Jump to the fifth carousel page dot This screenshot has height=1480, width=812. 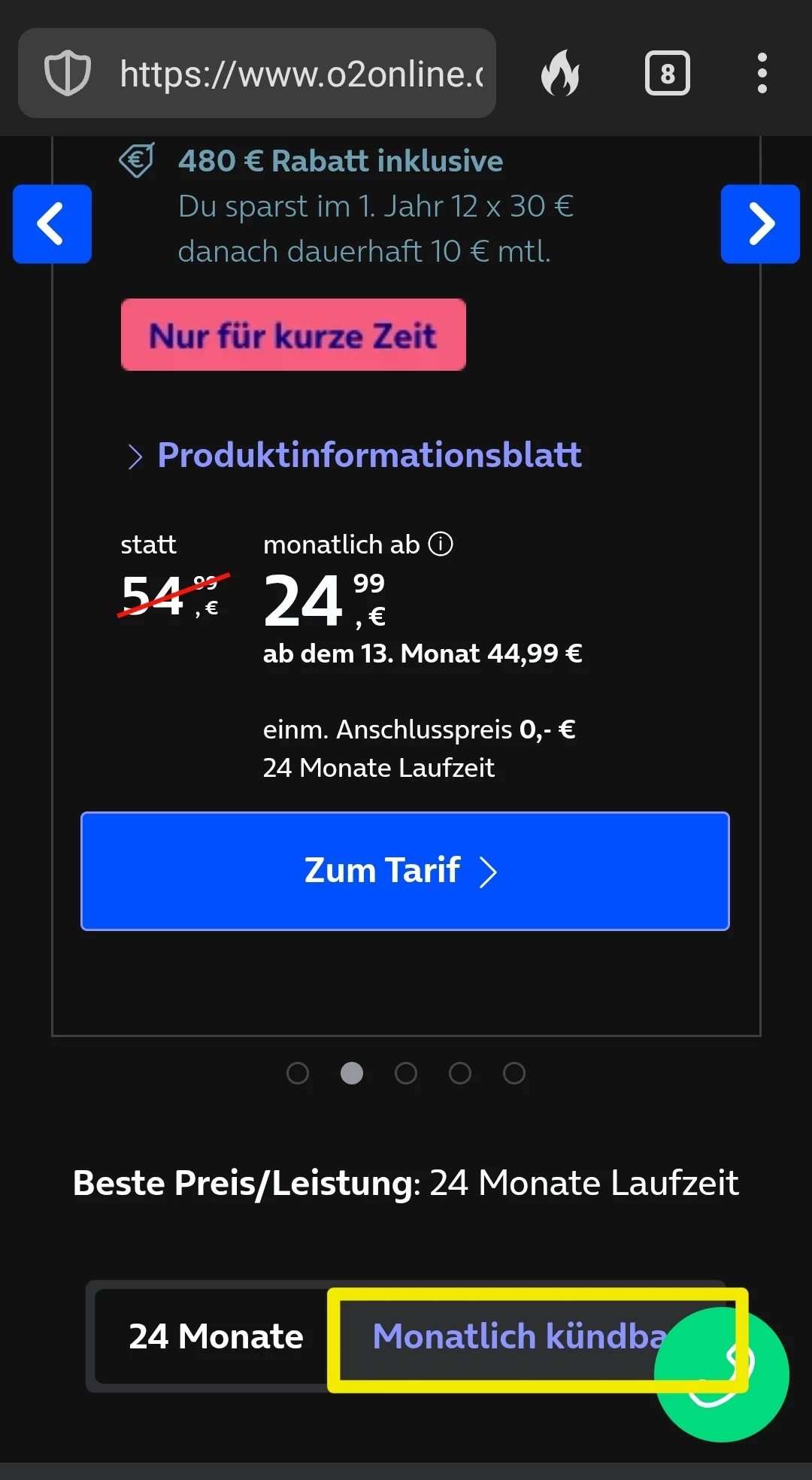(514, 1073)
